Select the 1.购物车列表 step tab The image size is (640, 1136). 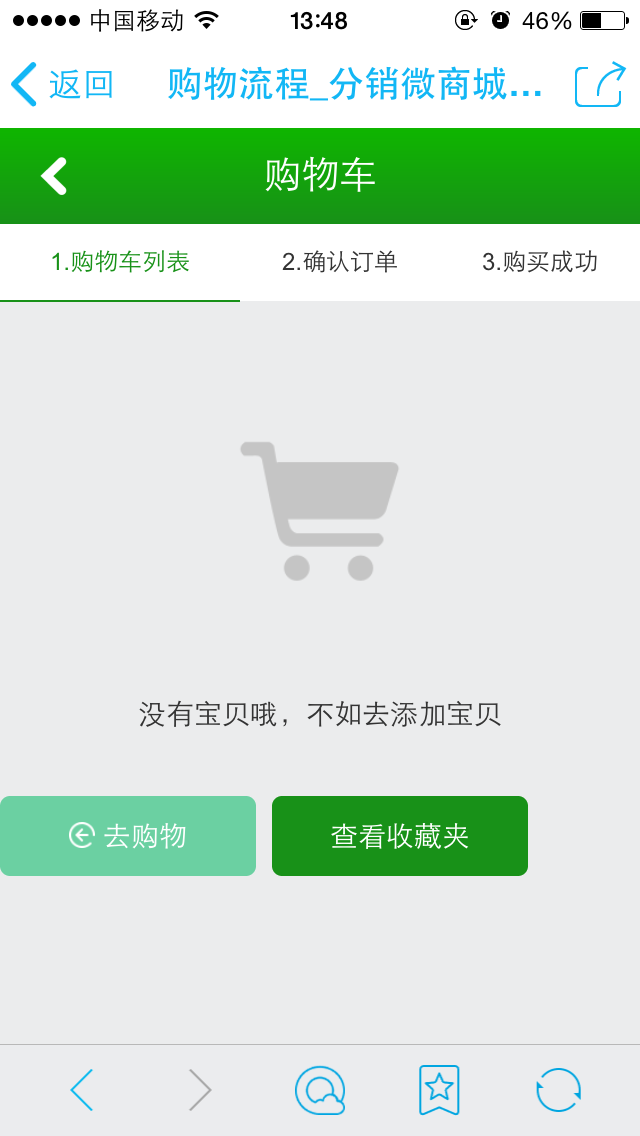120,262
